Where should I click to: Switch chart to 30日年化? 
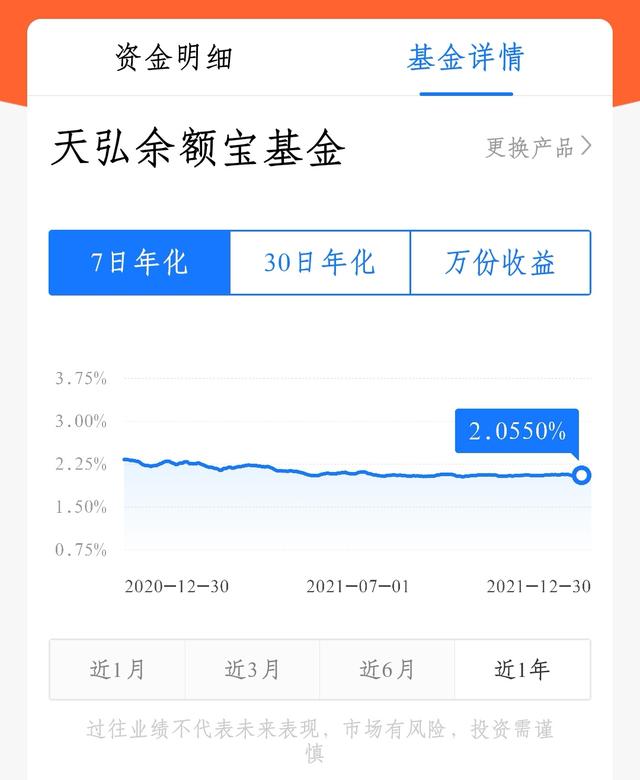pyautogui.click(x=320, y=263)
